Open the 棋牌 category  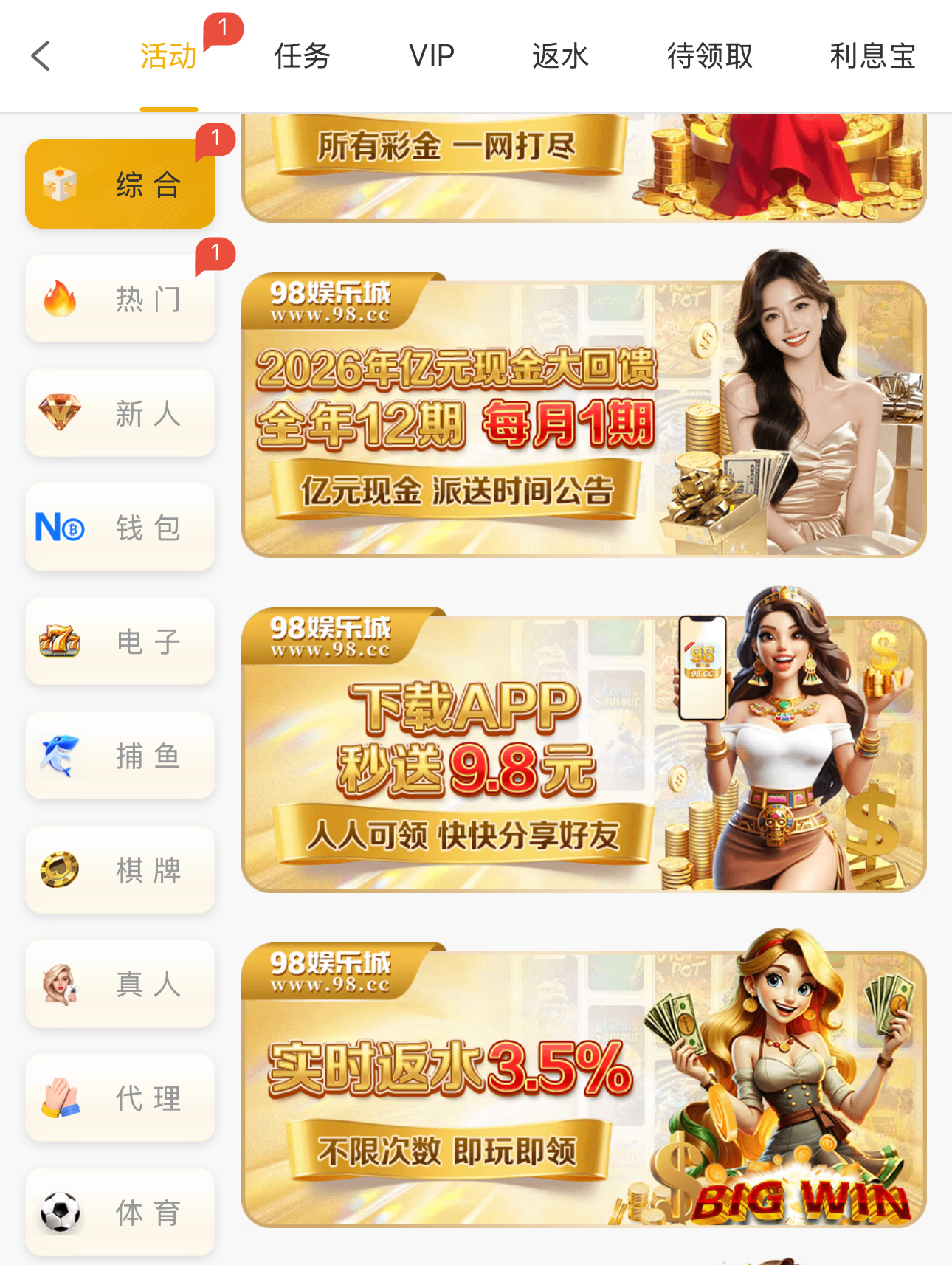[x=120, y=870]
